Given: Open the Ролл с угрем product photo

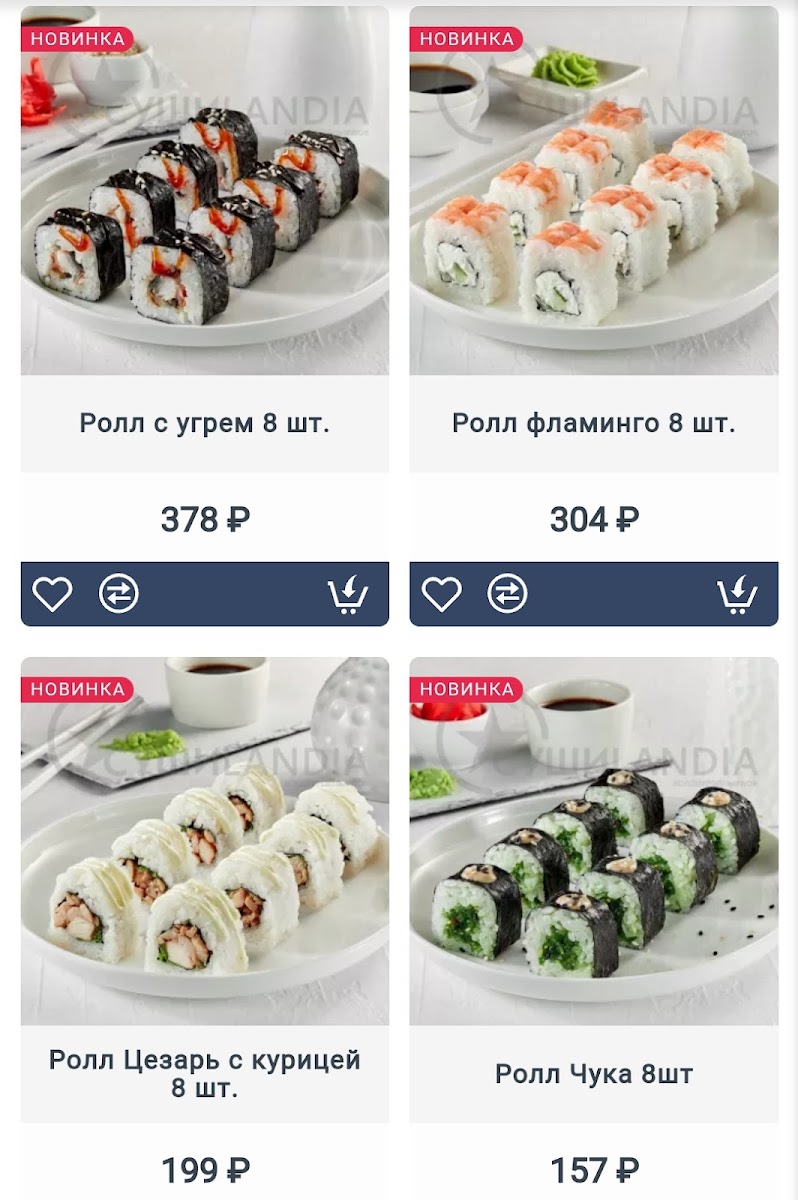Looking at the screenshot, I should 204,190.
